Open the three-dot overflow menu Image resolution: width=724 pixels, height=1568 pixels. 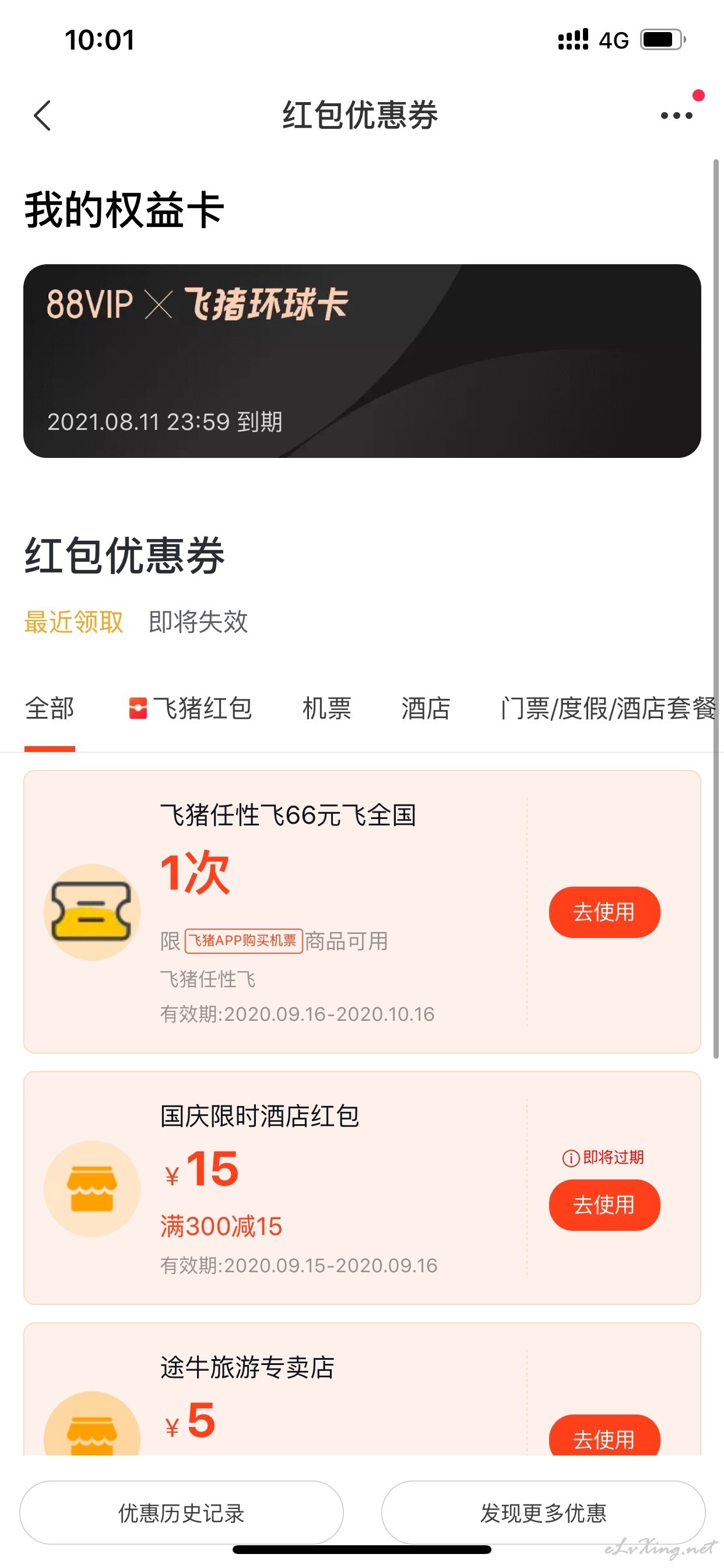(x=677, y=115)
